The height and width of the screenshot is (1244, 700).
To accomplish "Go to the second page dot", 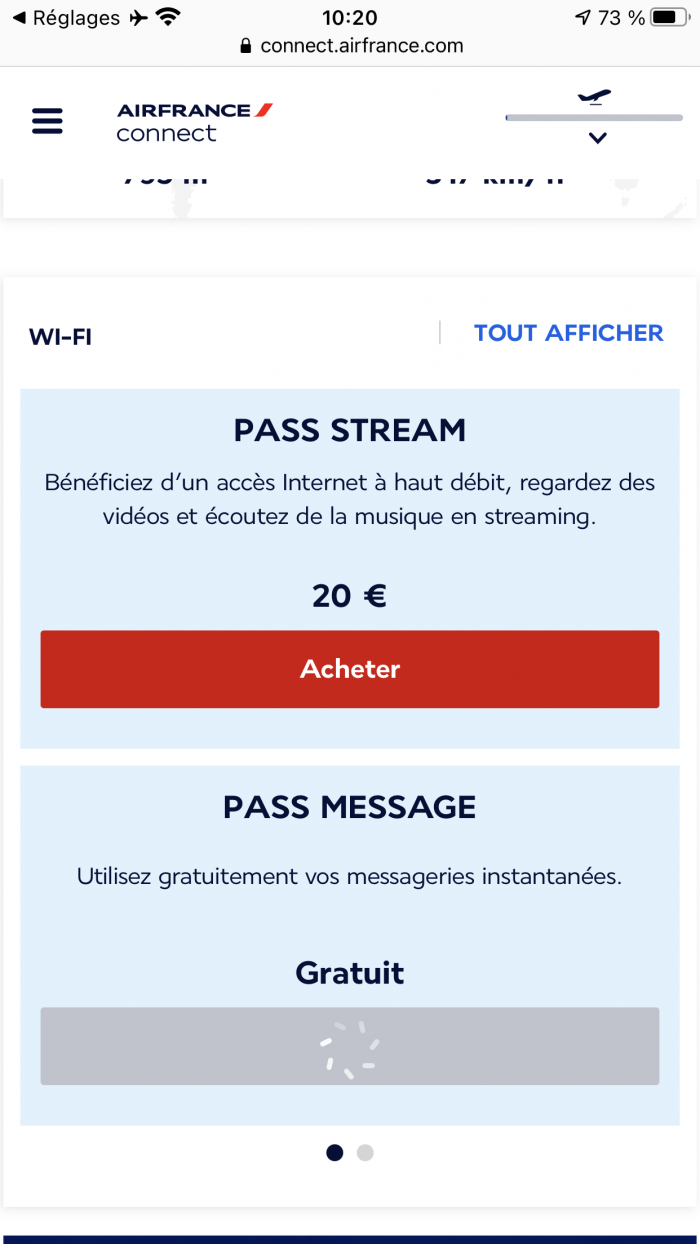I will 365,1153.
